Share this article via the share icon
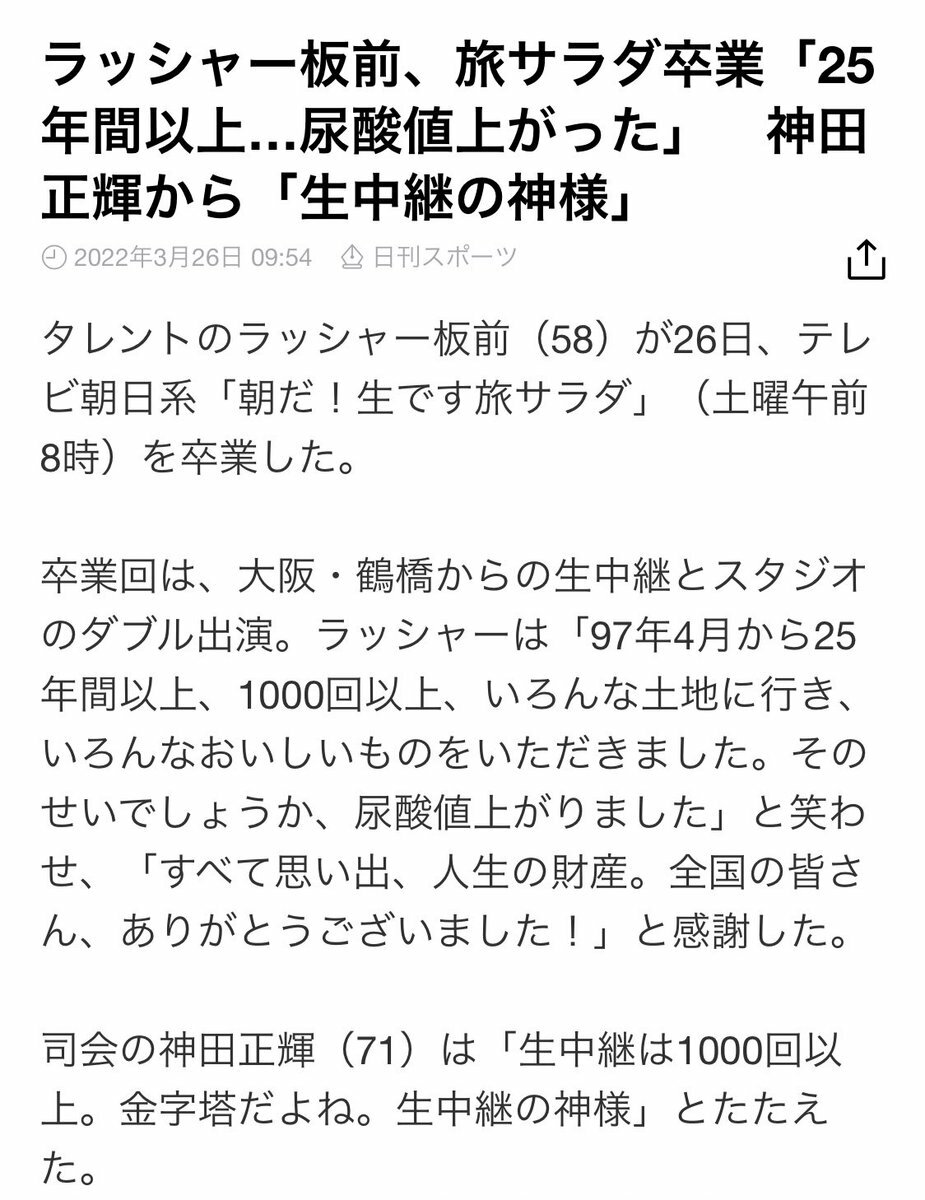 (866, 260)
